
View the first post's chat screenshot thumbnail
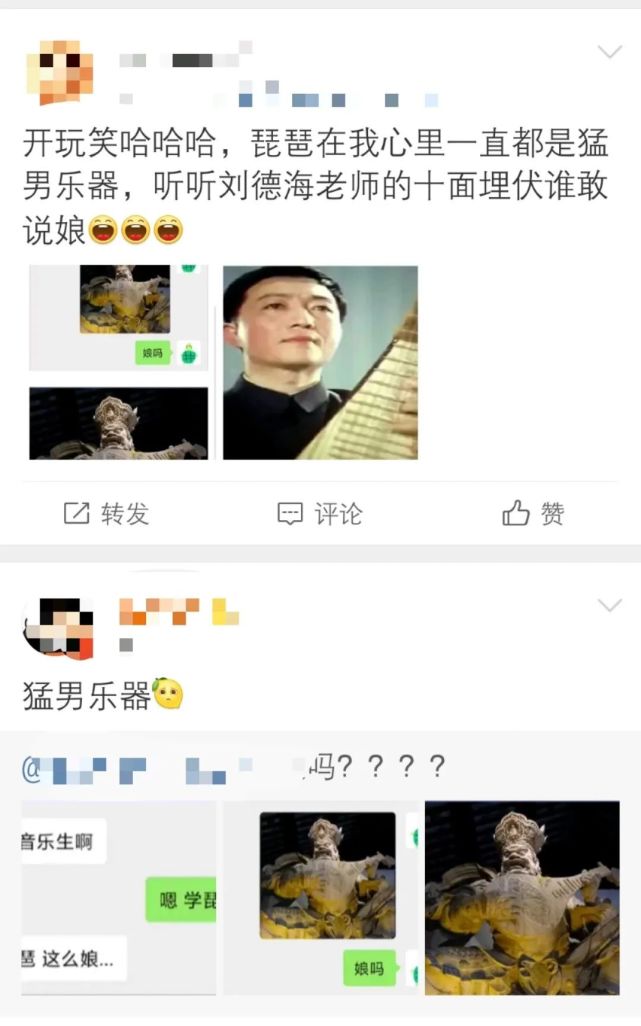coord(118,317)
